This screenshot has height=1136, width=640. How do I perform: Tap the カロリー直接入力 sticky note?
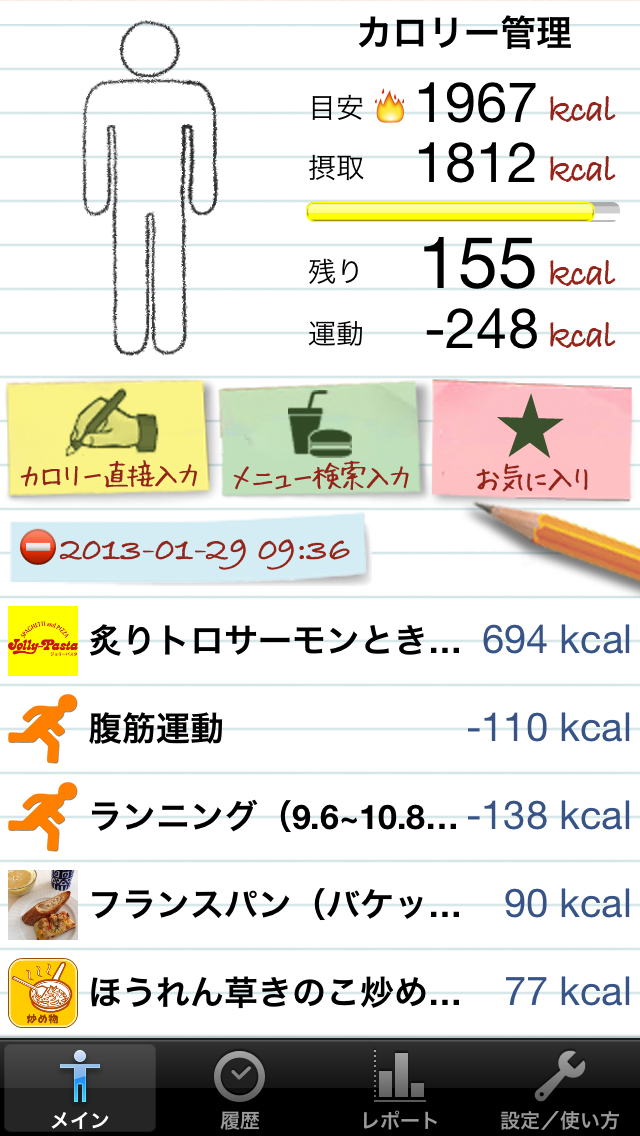click(x=108, y=439)
